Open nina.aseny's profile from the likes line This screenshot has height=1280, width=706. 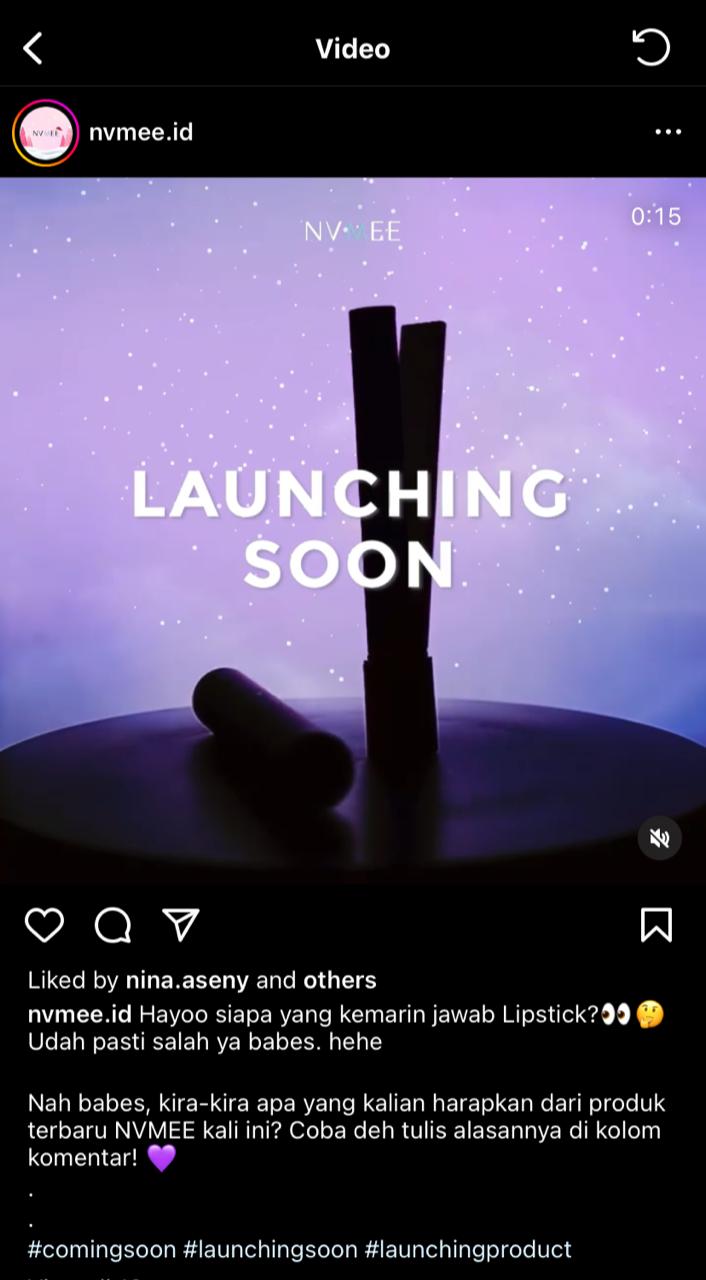click(x=187, y=980)
